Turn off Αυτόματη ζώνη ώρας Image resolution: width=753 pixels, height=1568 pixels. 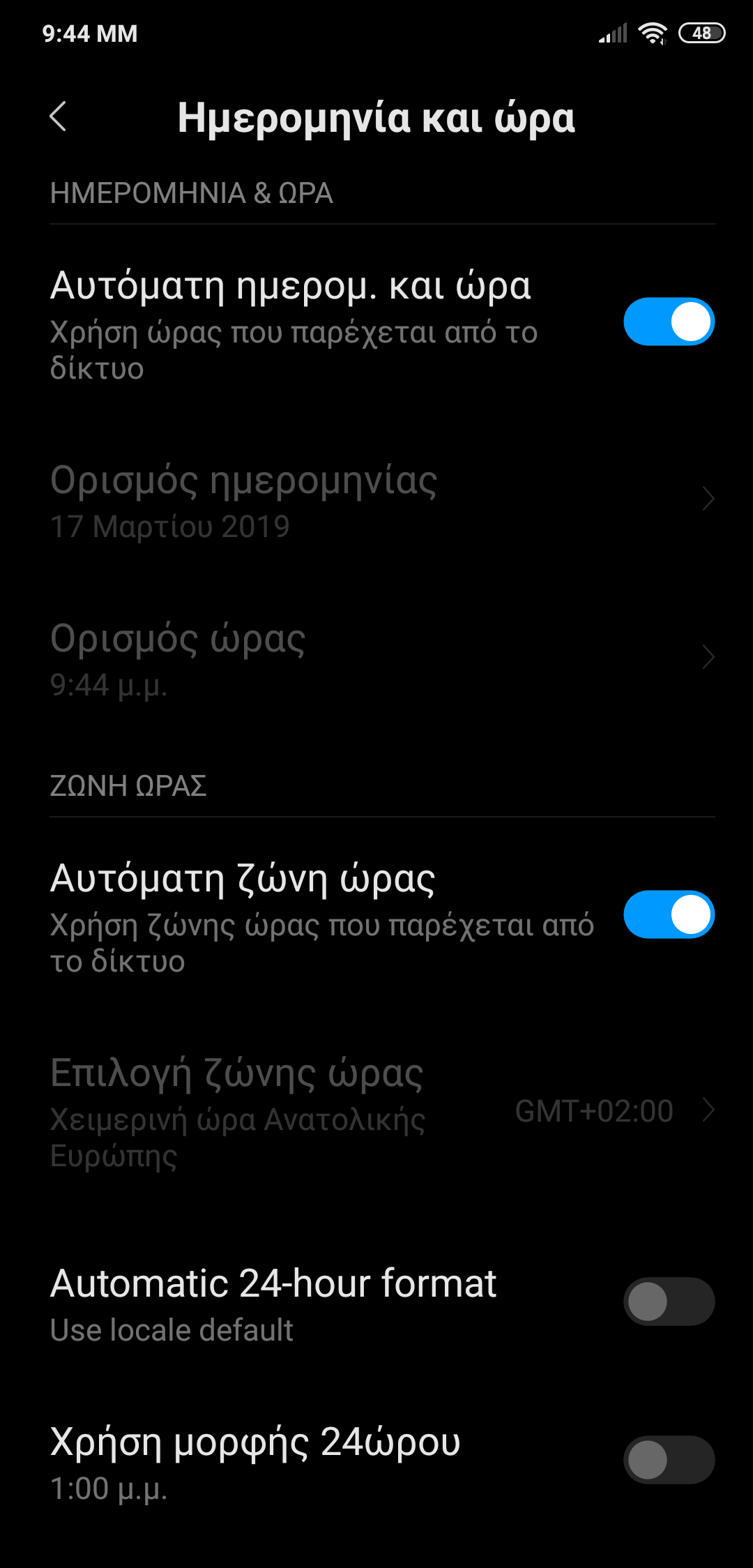668,915
